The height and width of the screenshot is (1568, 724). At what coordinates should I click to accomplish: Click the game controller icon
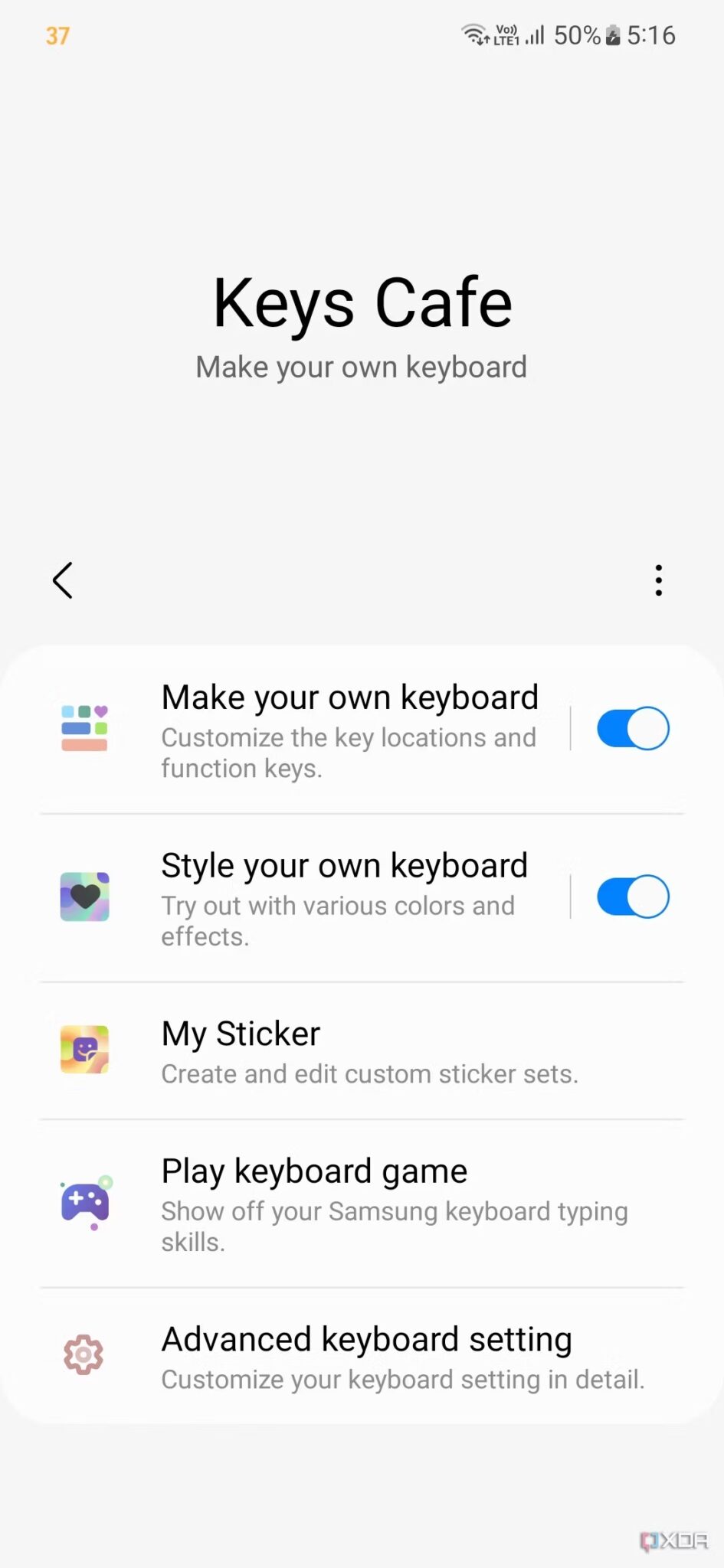point(84,1202)
